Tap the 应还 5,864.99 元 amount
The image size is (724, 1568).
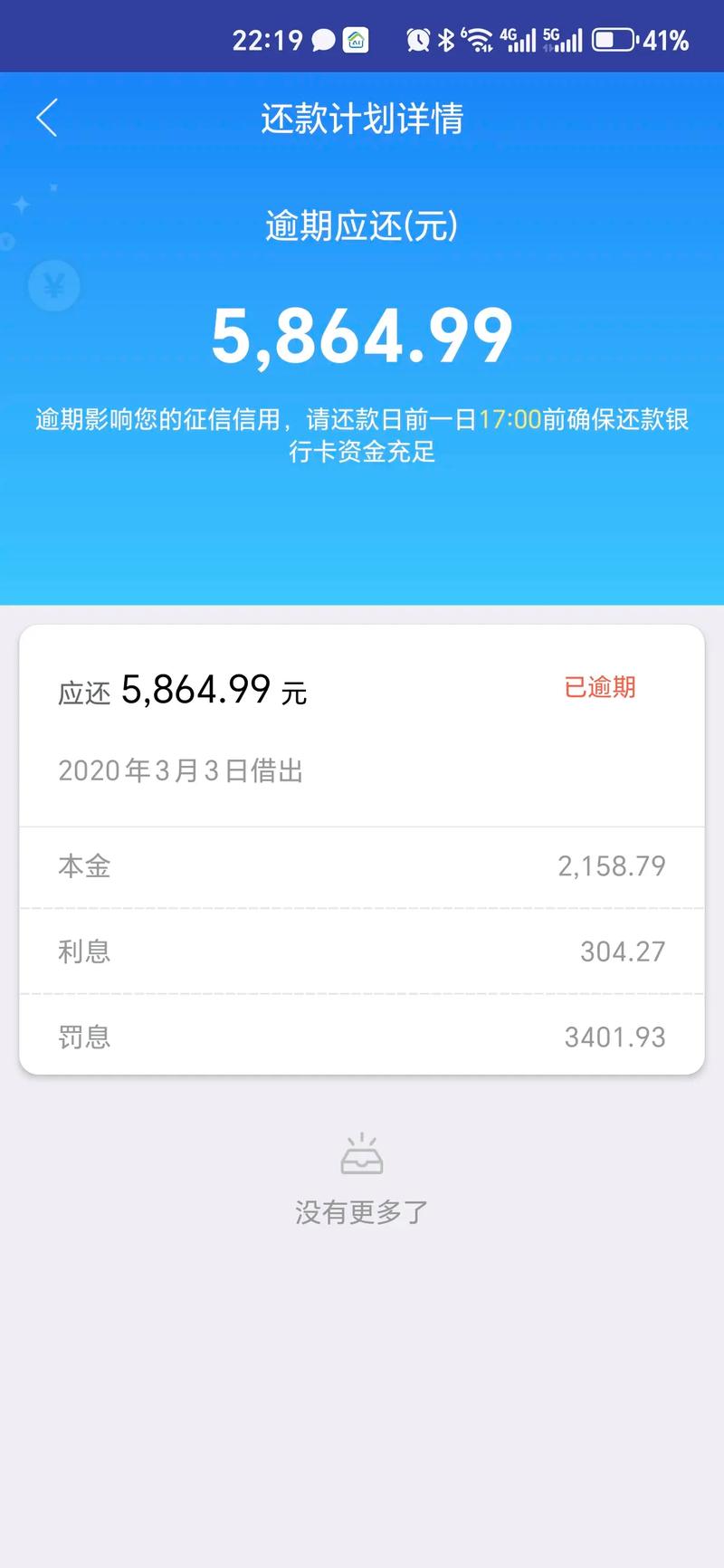coord(181,689)
